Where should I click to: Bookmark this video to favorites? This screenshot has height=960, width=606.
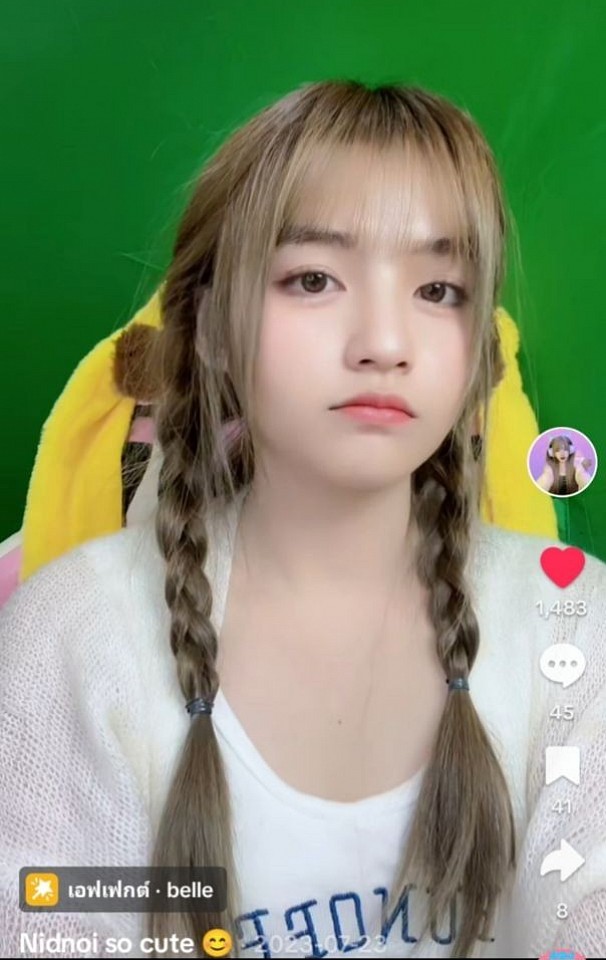562,767
